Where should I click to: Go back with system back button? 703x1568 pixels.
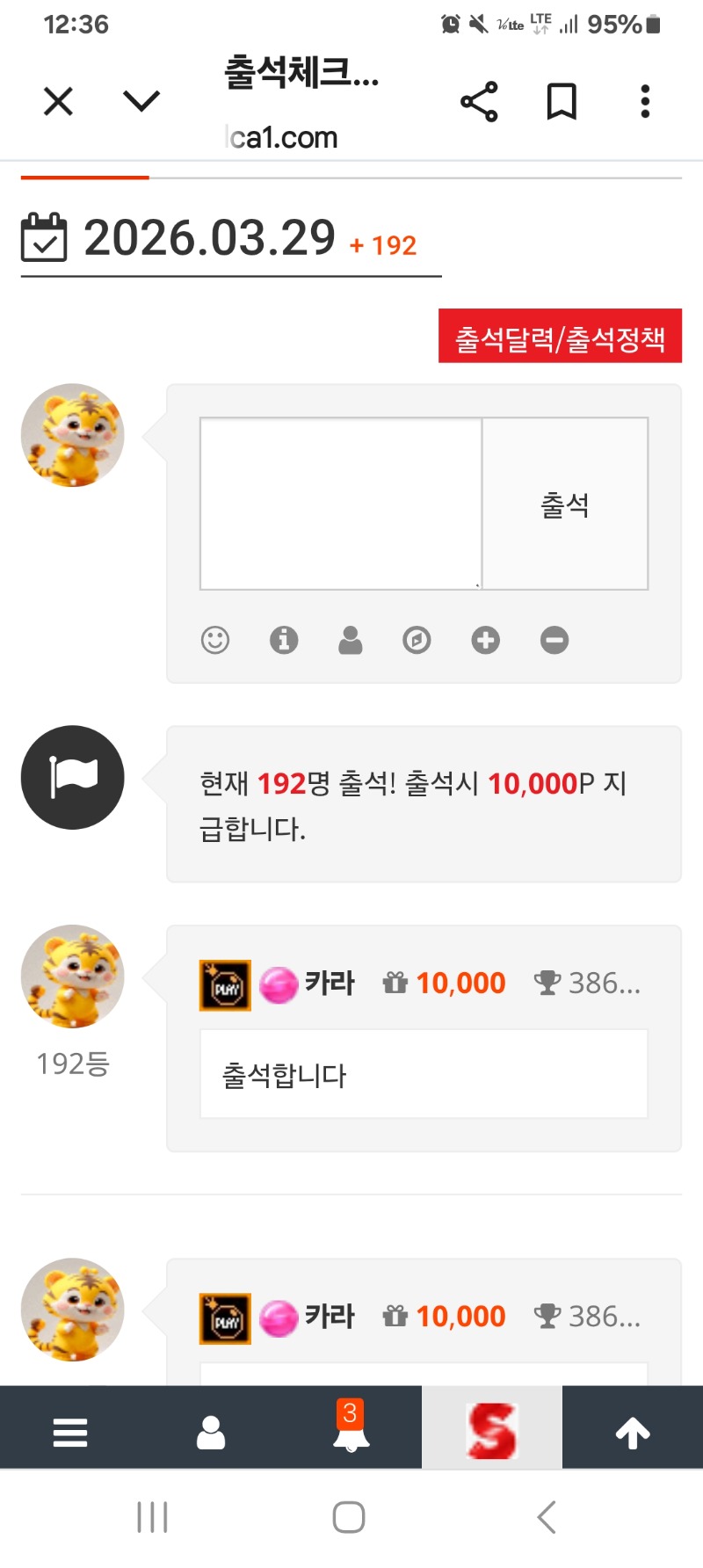(547, 1517)
